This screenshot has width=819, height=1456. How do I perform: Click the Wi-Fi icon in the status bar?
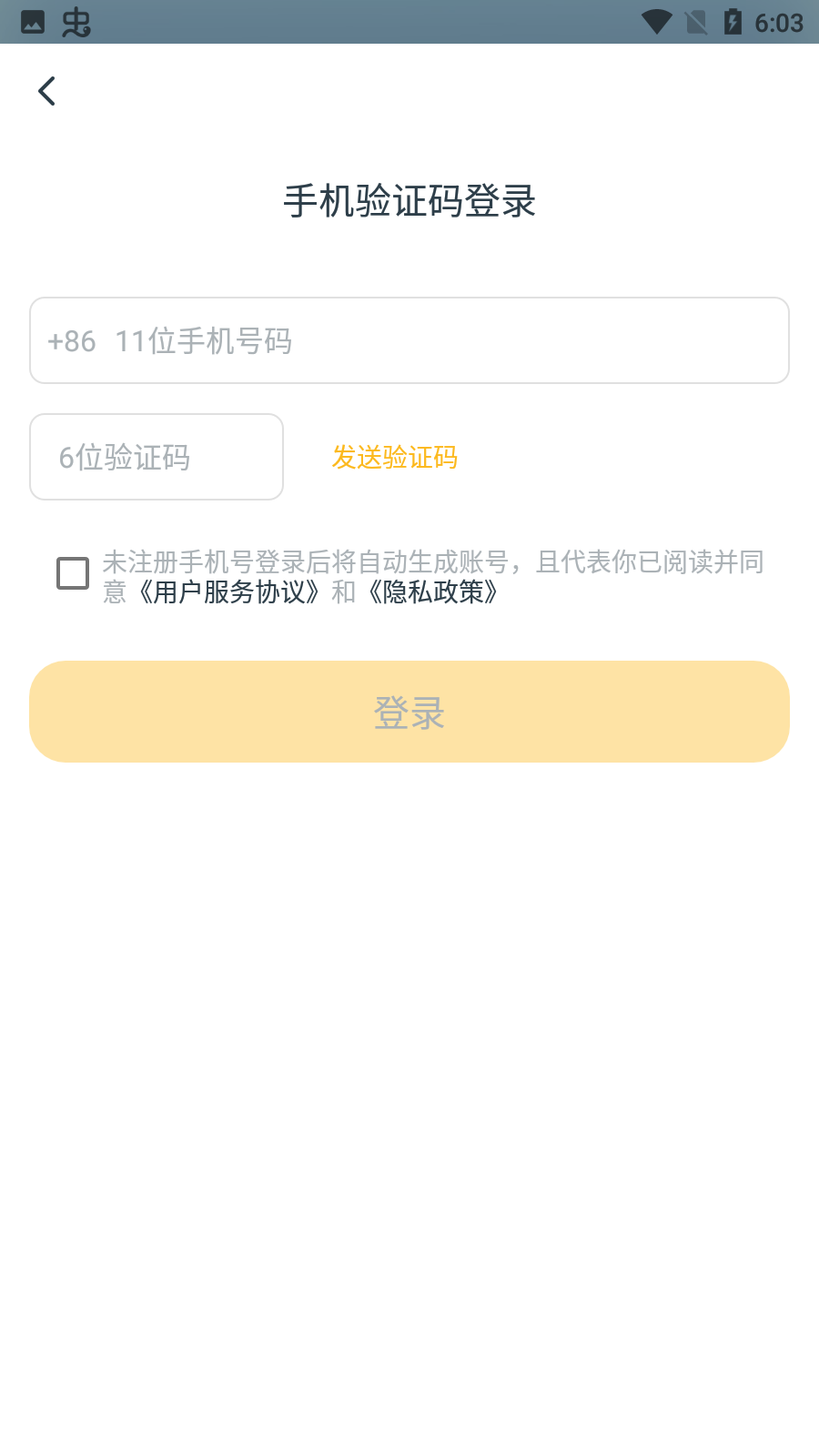(x=657, y=22)
